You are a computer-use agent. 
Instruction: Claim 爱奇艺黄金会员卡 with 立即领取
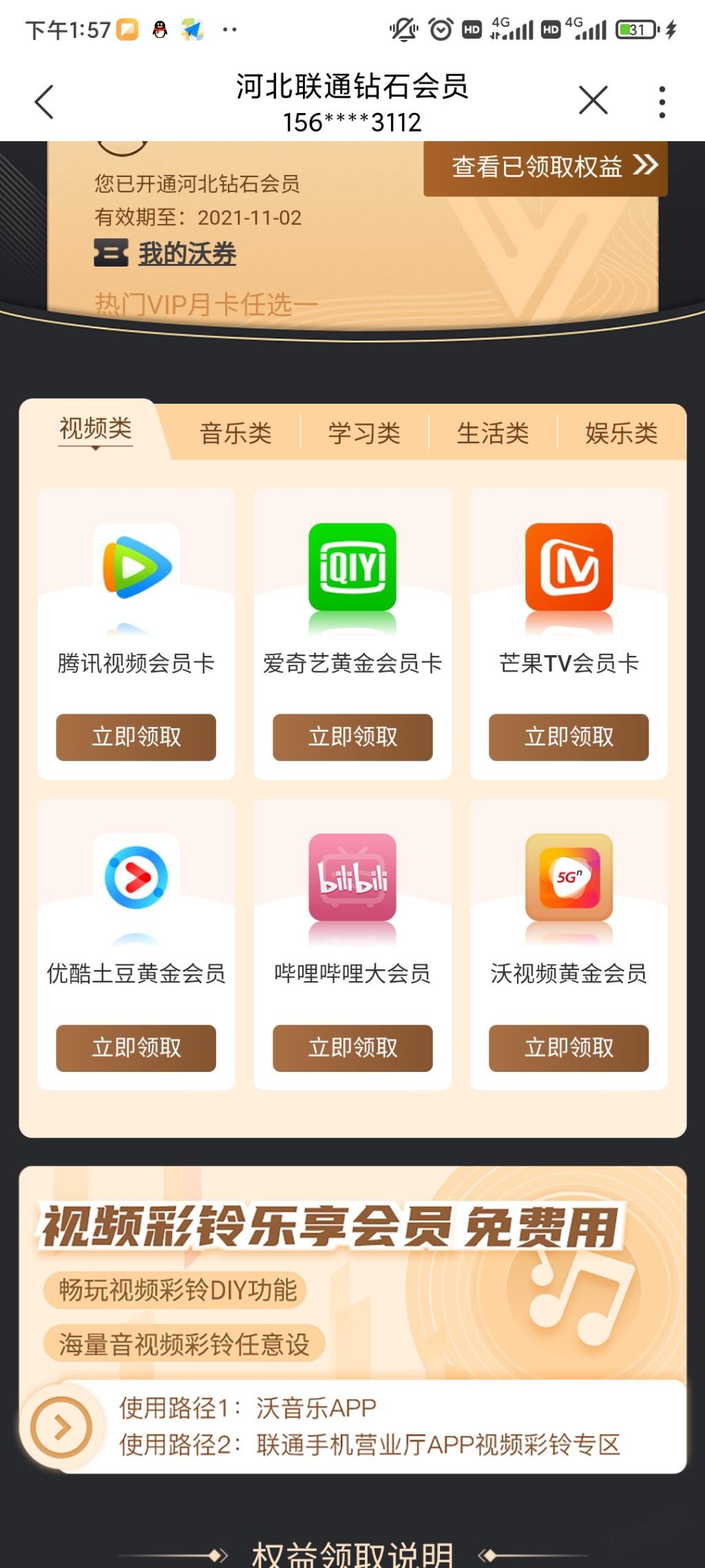pyautogui.click(x=352, y=737)
